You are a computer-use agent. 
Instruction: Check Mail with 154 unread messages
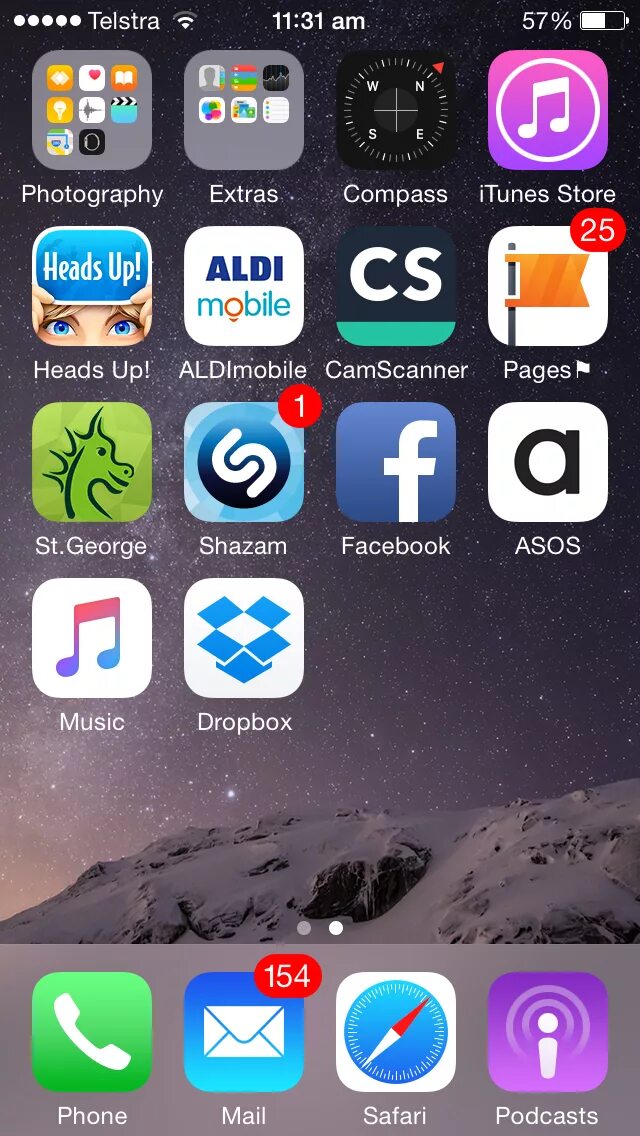(244, 1032)
